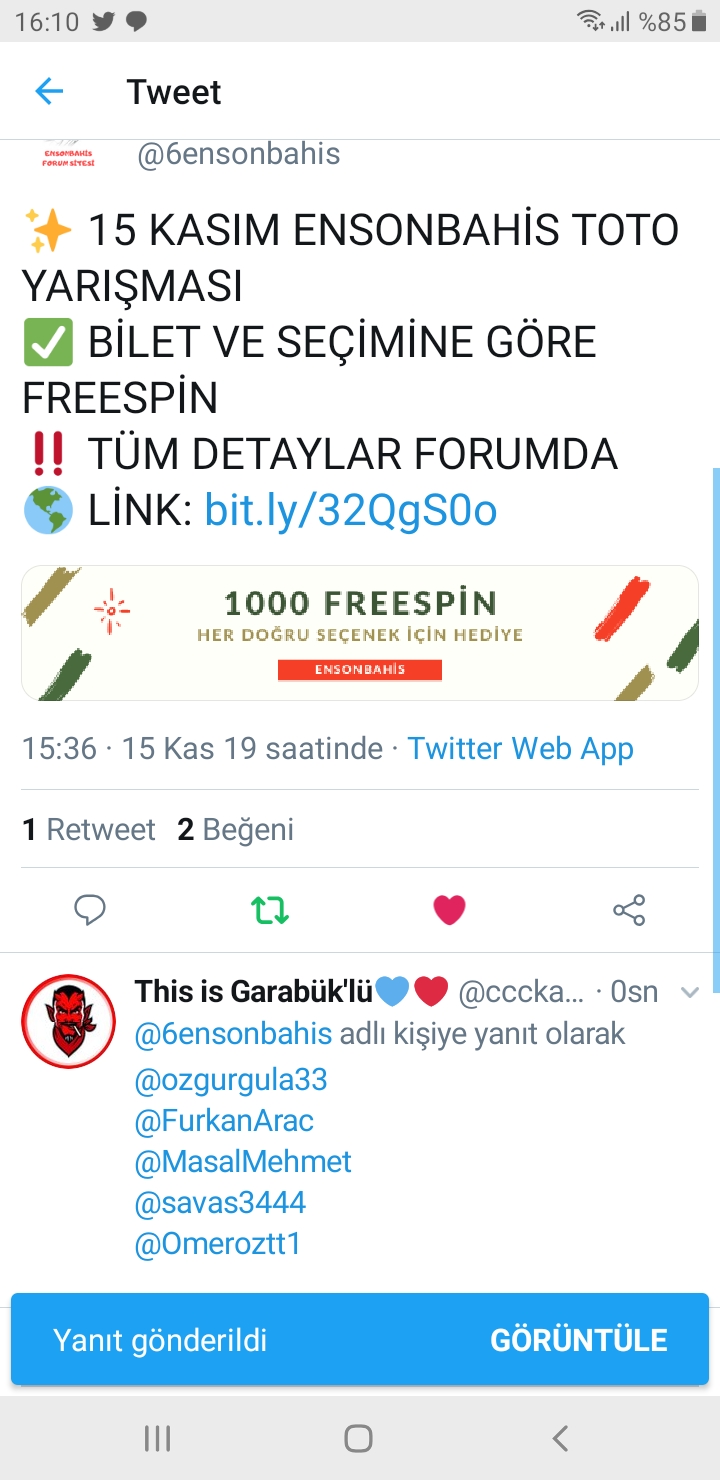This screenshot has width=720, height=1480.
Task: Share the tweet
Action: (x=629, y=909)
